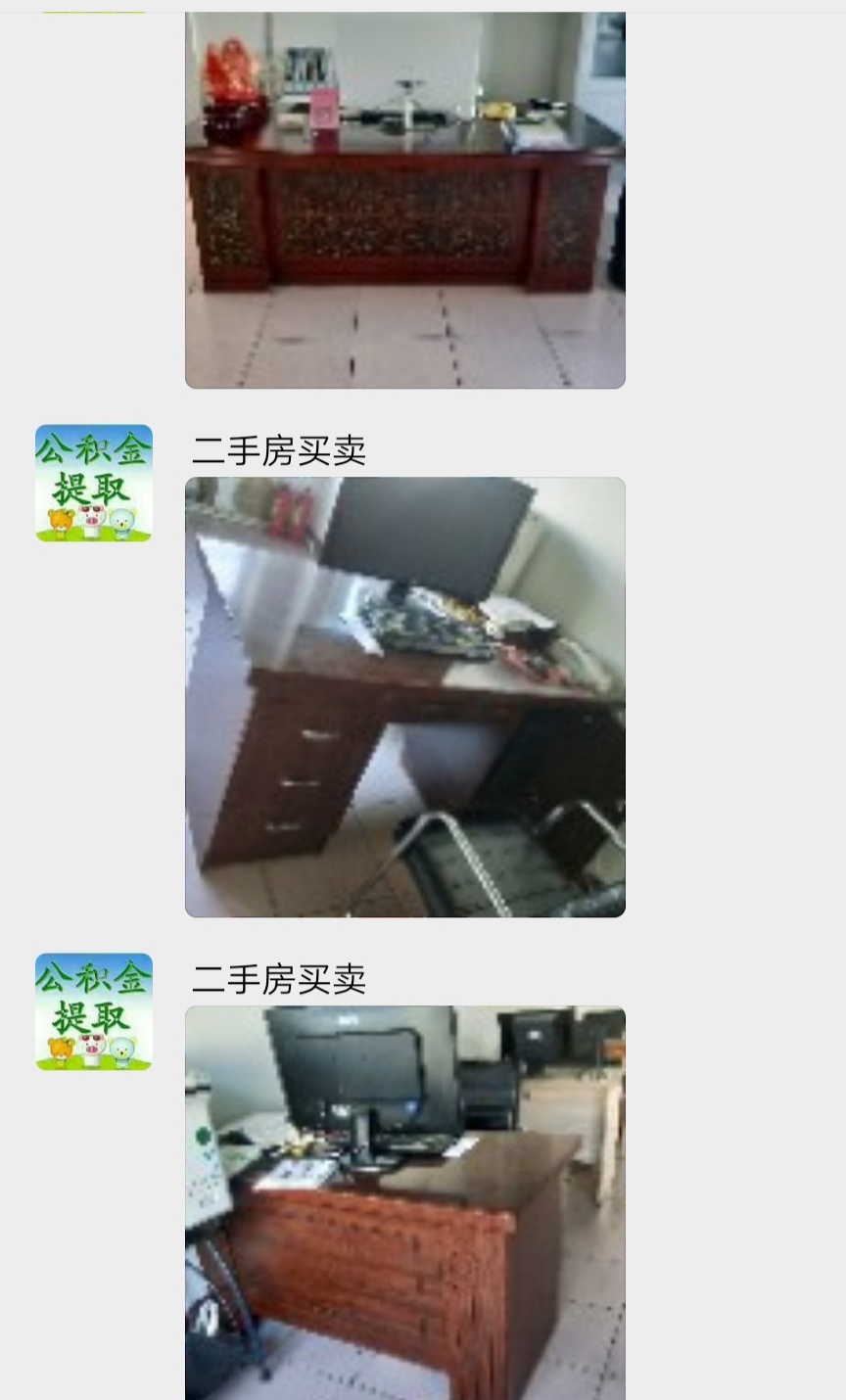Tap the upper 二手房买卖 message bubble
This screenshot has width=846, height=1400.
(x=277, y=450)
